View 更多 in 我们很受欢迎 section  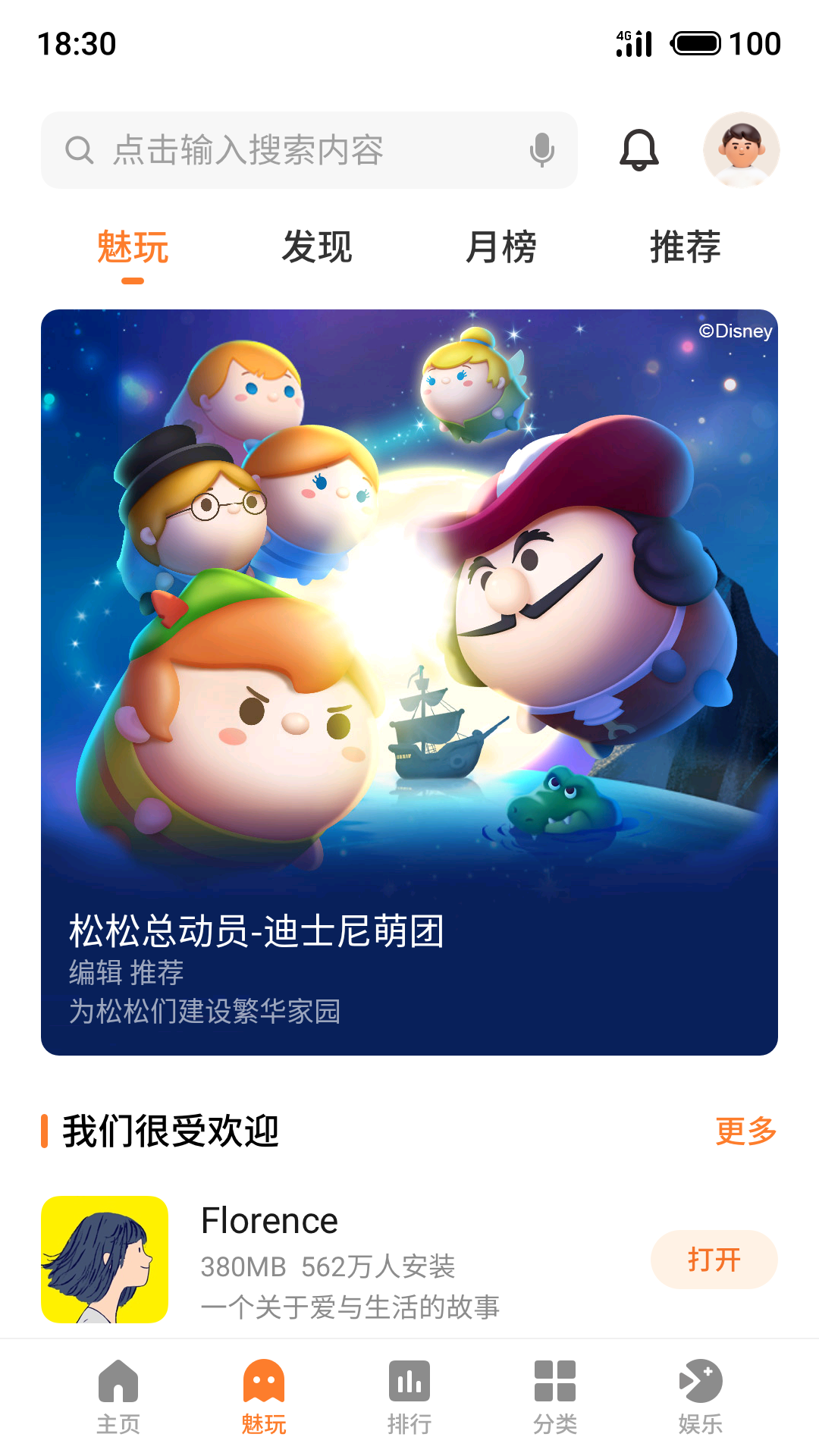(746, 1131)
